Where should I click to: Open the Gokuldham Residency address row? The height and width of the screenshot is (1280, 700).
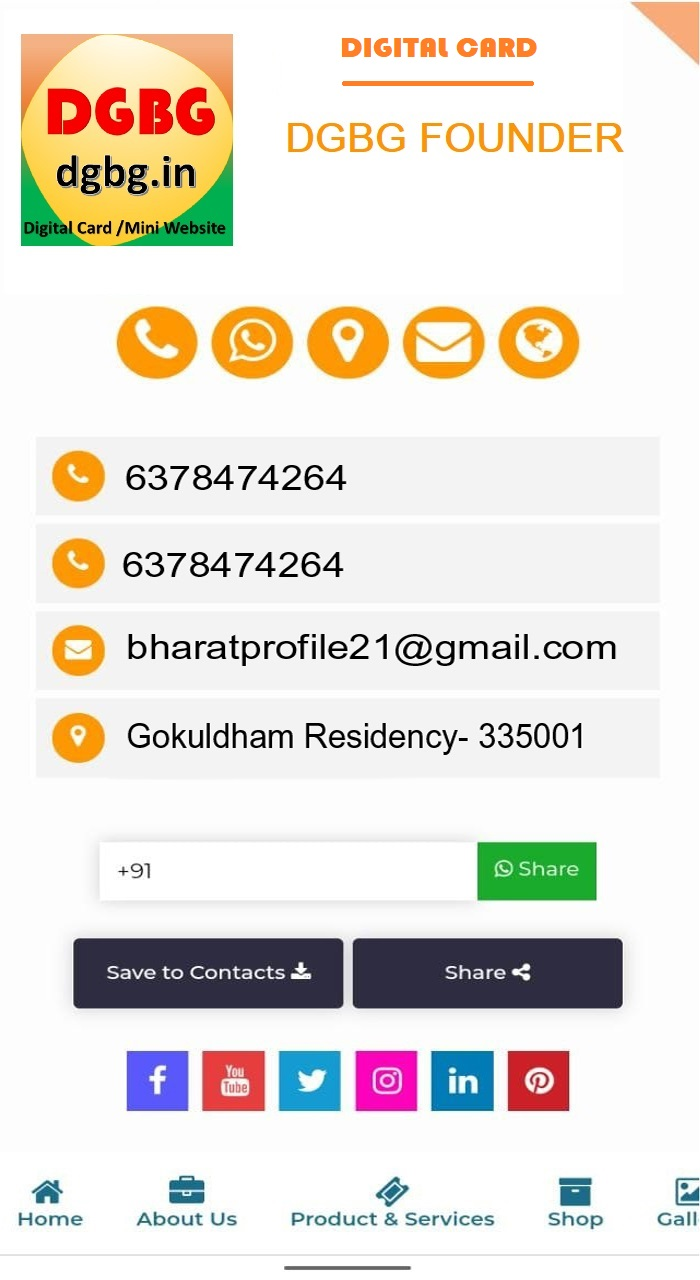pos(355,737)
